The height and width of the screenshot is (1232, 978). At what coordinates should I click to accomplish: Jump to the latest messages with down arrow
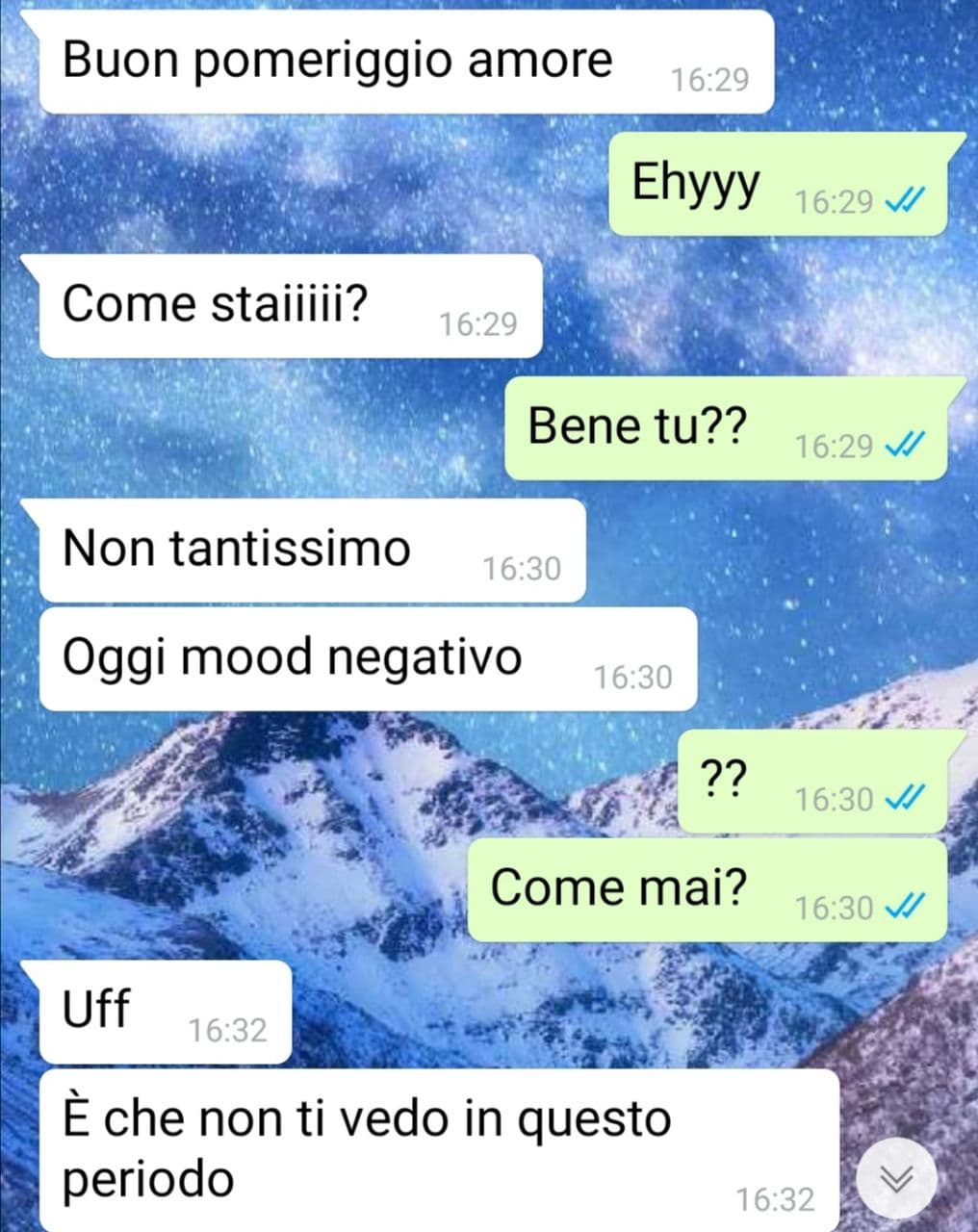click(x=896, y=1177)
